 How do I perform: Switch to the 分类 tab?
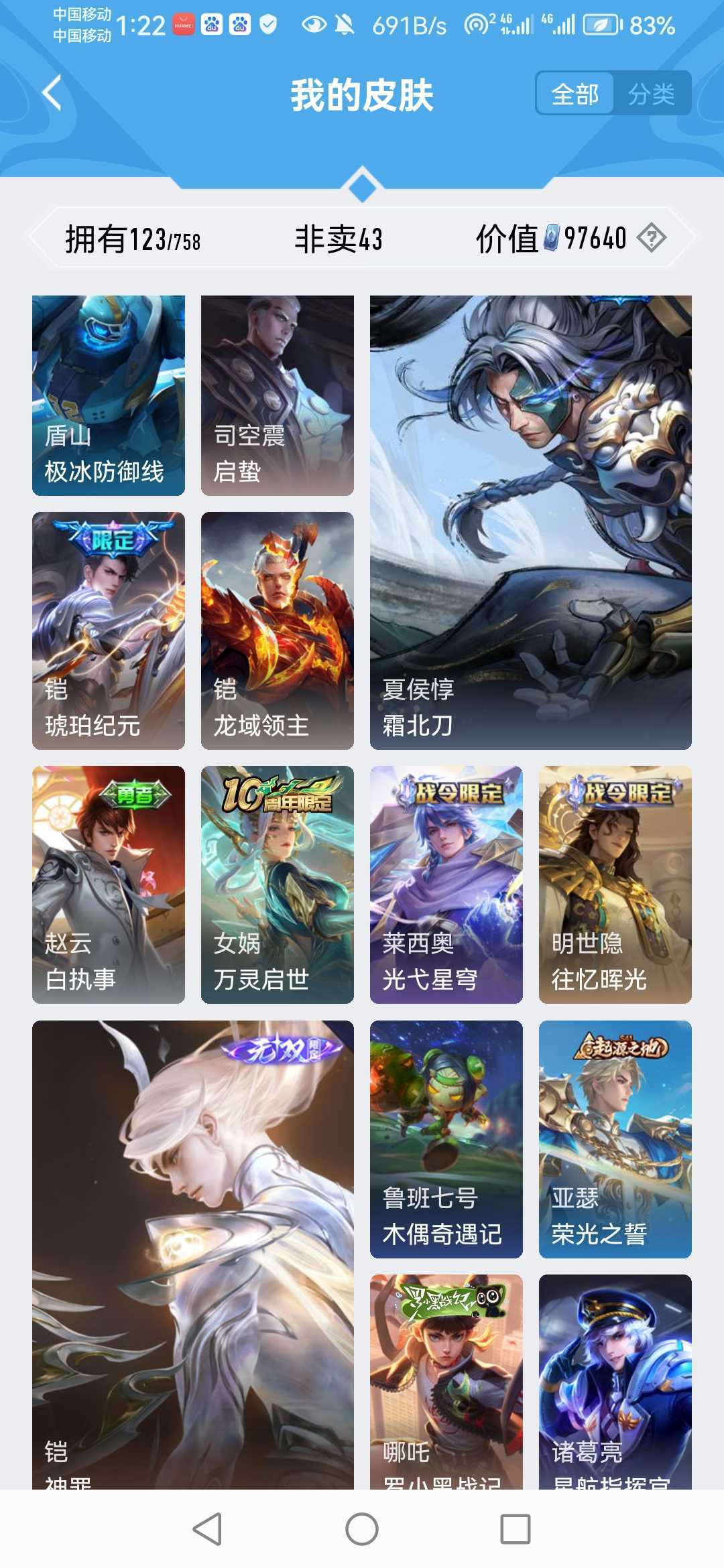[x=652, y=94]
